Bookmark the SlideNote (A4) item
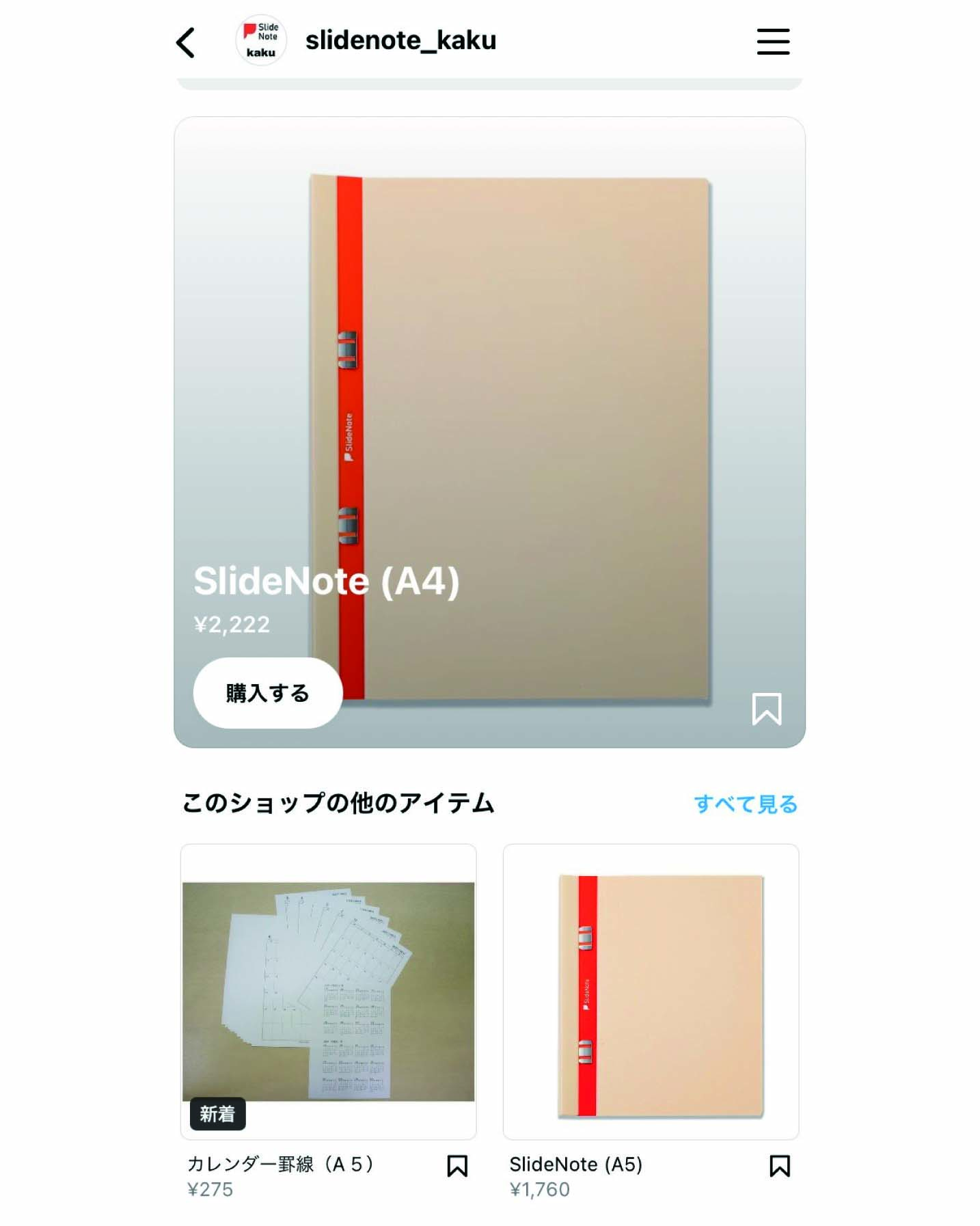980x1226 pixels. tap(766, 709)
